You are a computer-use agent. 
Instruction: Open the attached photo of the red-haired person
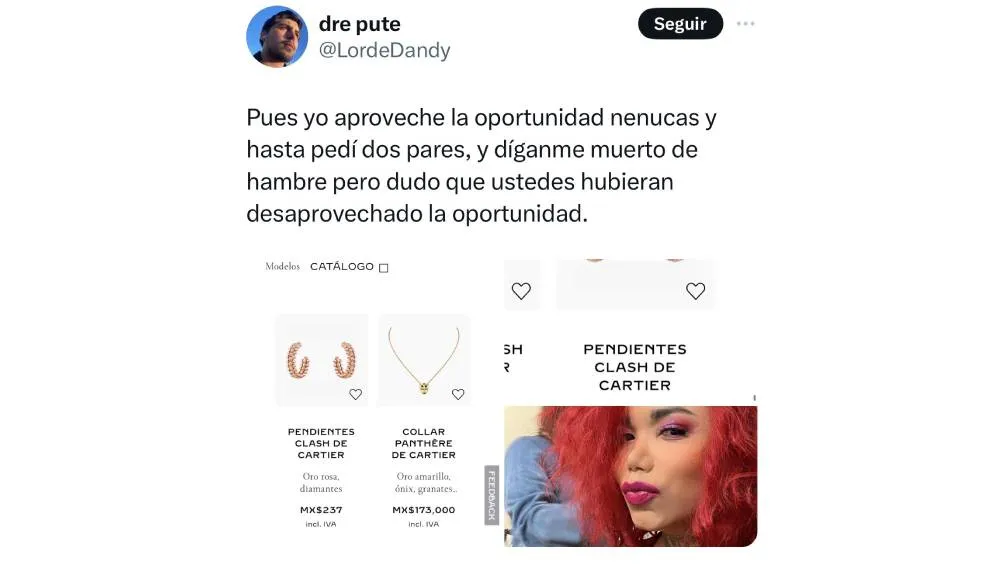tap(630, 476)
